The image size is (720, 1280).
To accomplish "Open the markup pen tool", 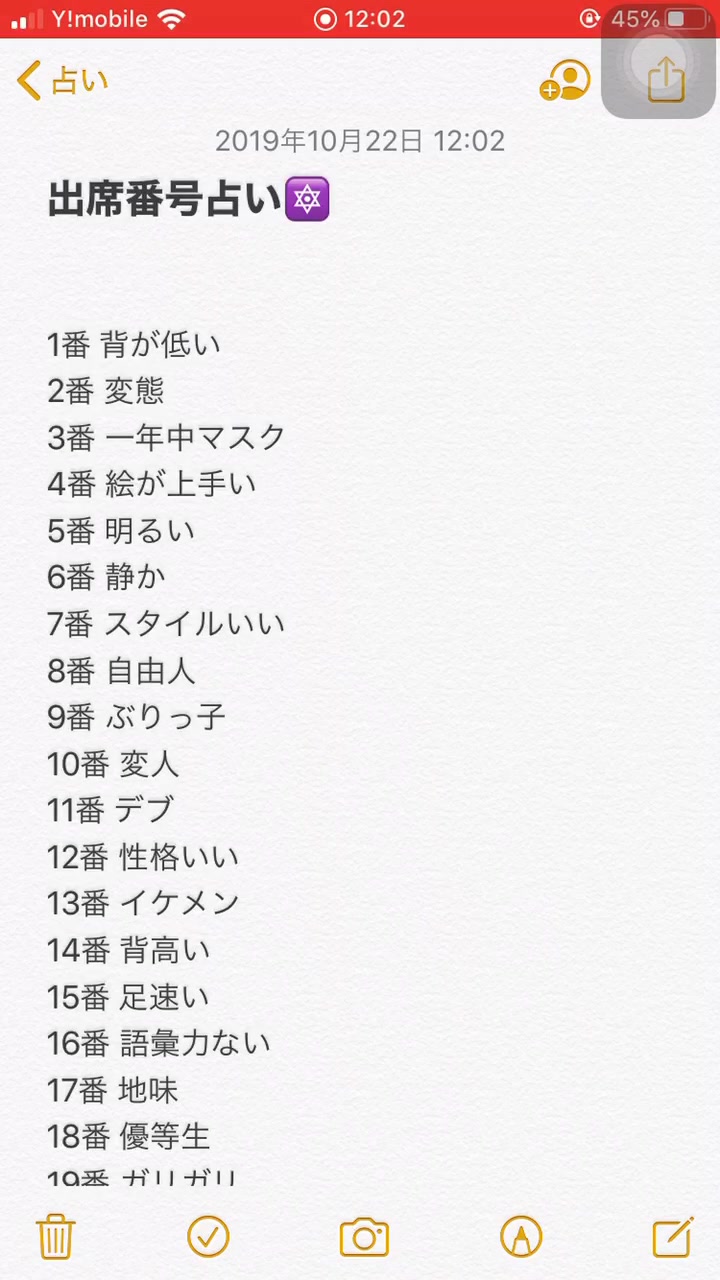I will point(521,1237).
